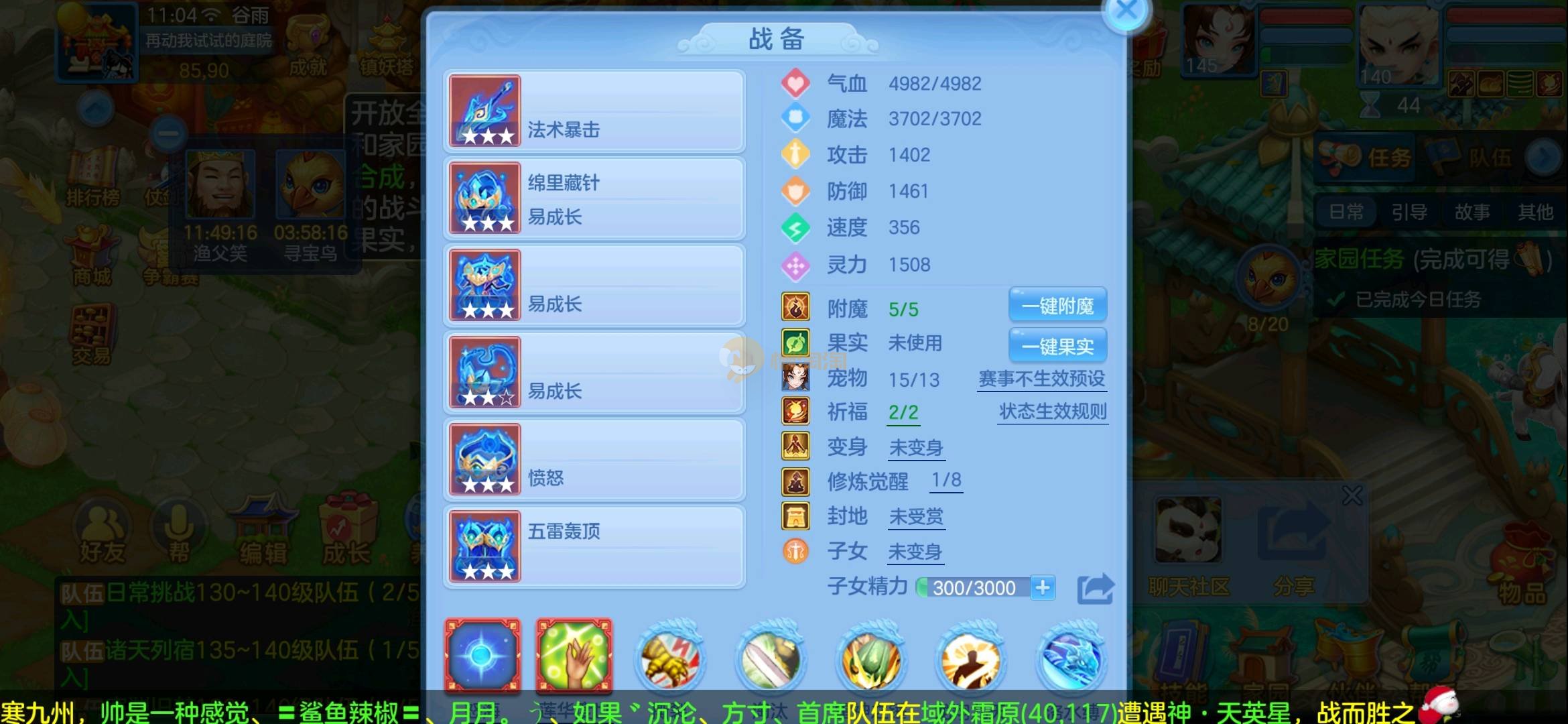Image resolution: width=1568 pixels, height=724 pixels.
Task: Add 子女精力 with the plus button
Action: (1043, 588)
